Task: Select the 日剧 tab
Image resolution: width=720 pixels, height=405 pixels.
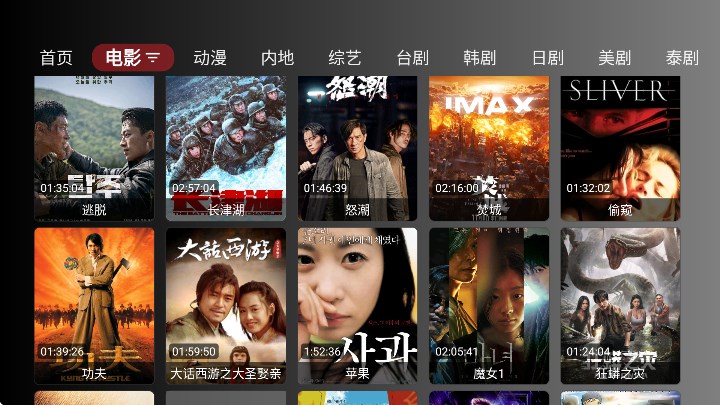Action: 547,58
